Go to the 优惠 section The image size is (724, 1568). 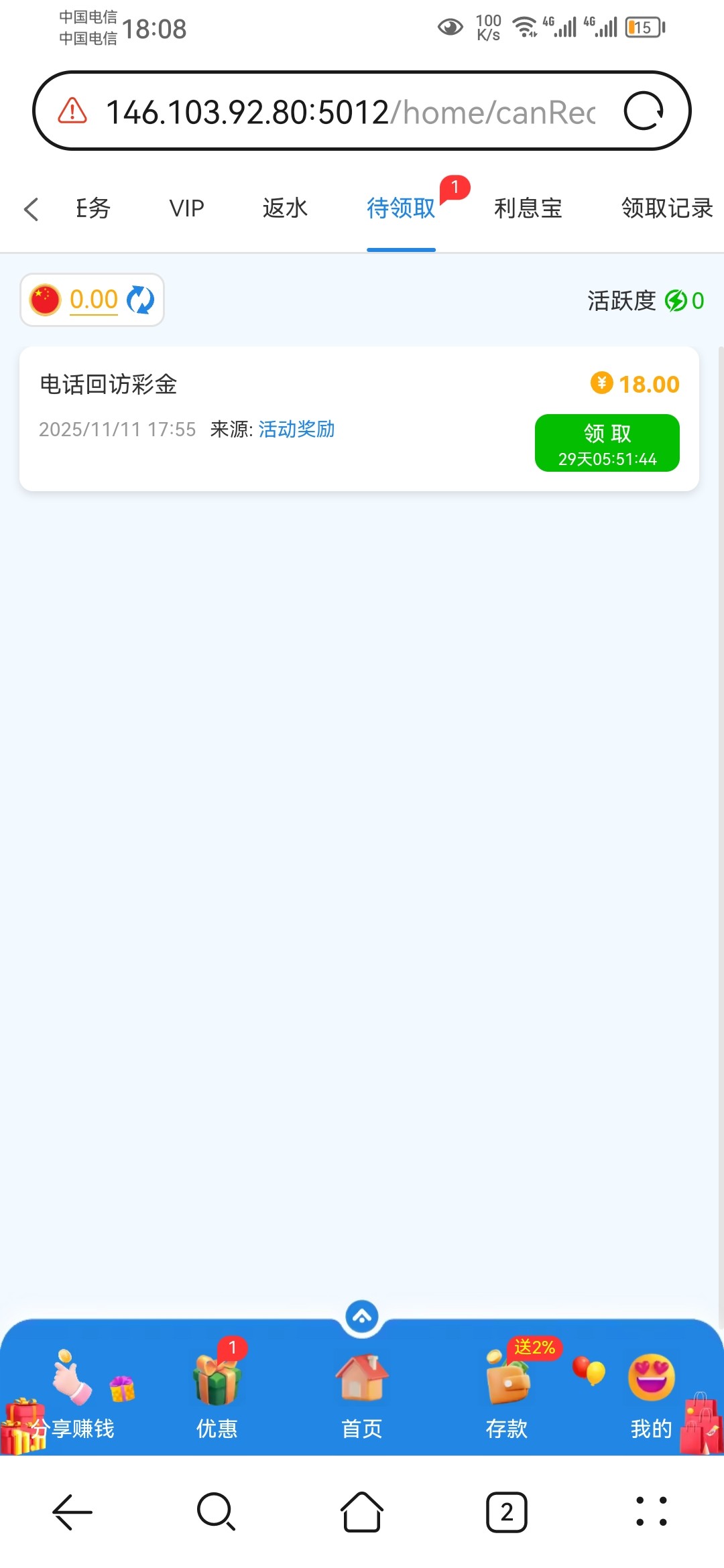(x=217, y=1396)
